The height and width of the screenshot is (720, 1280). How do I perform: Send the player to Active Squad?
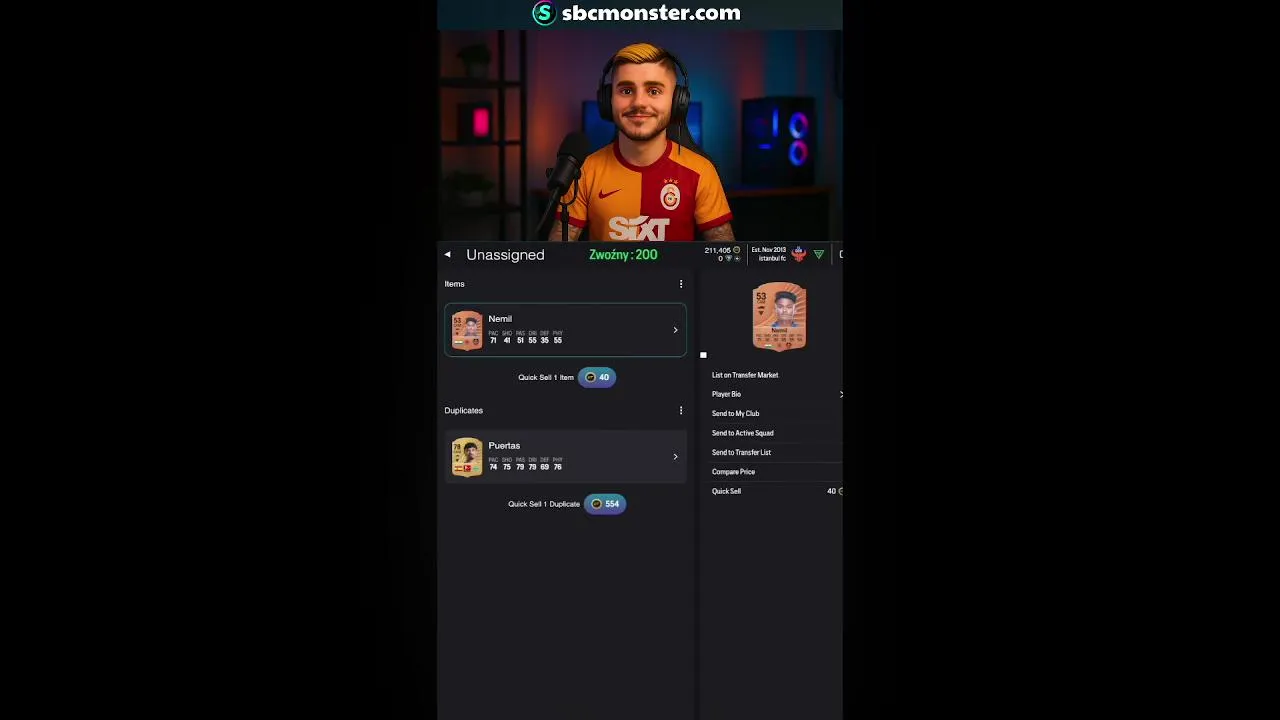click(x=743, y=433)
